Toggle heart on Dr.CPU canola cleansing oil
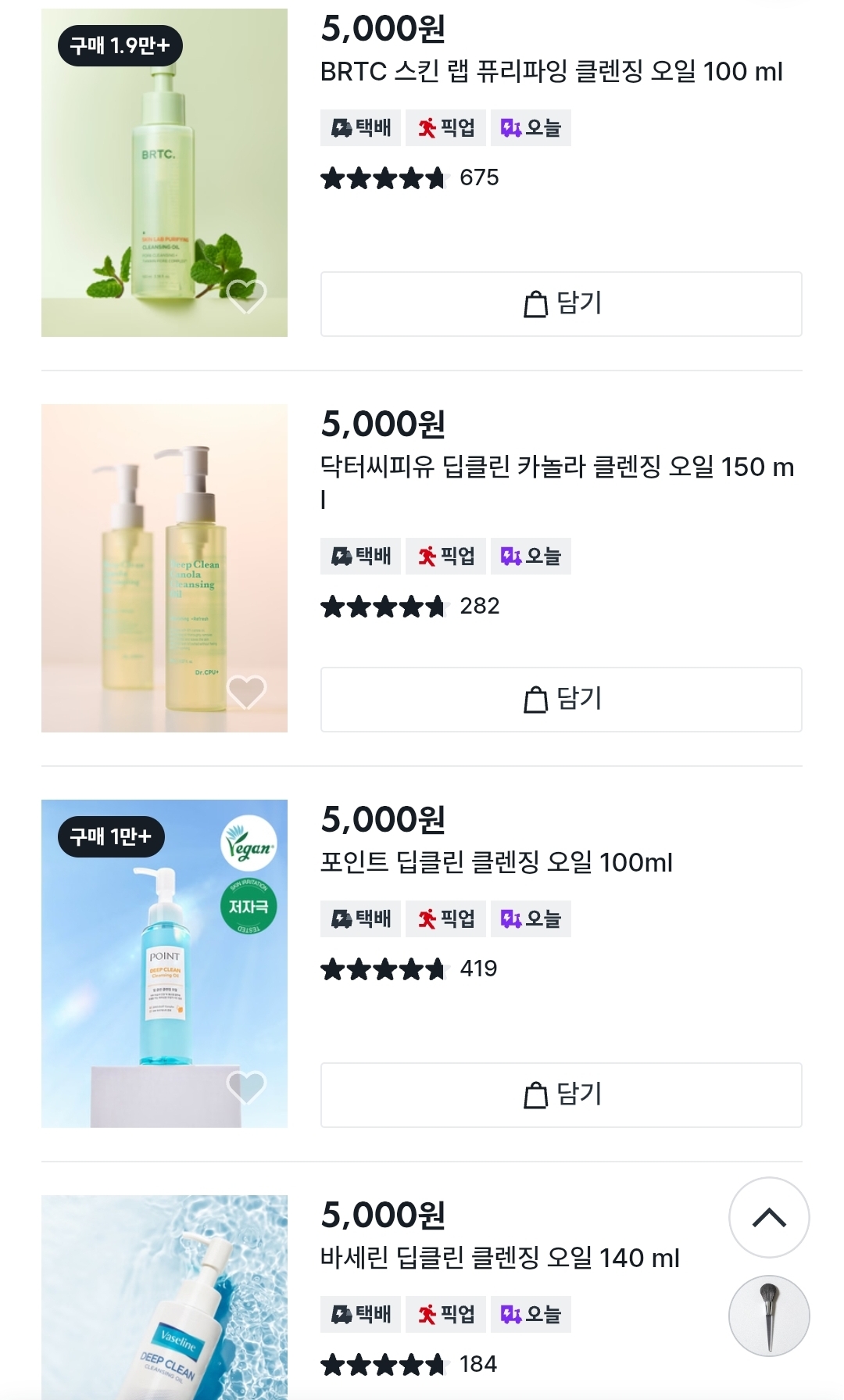The image size is (844, 1400). coord(249,693)
